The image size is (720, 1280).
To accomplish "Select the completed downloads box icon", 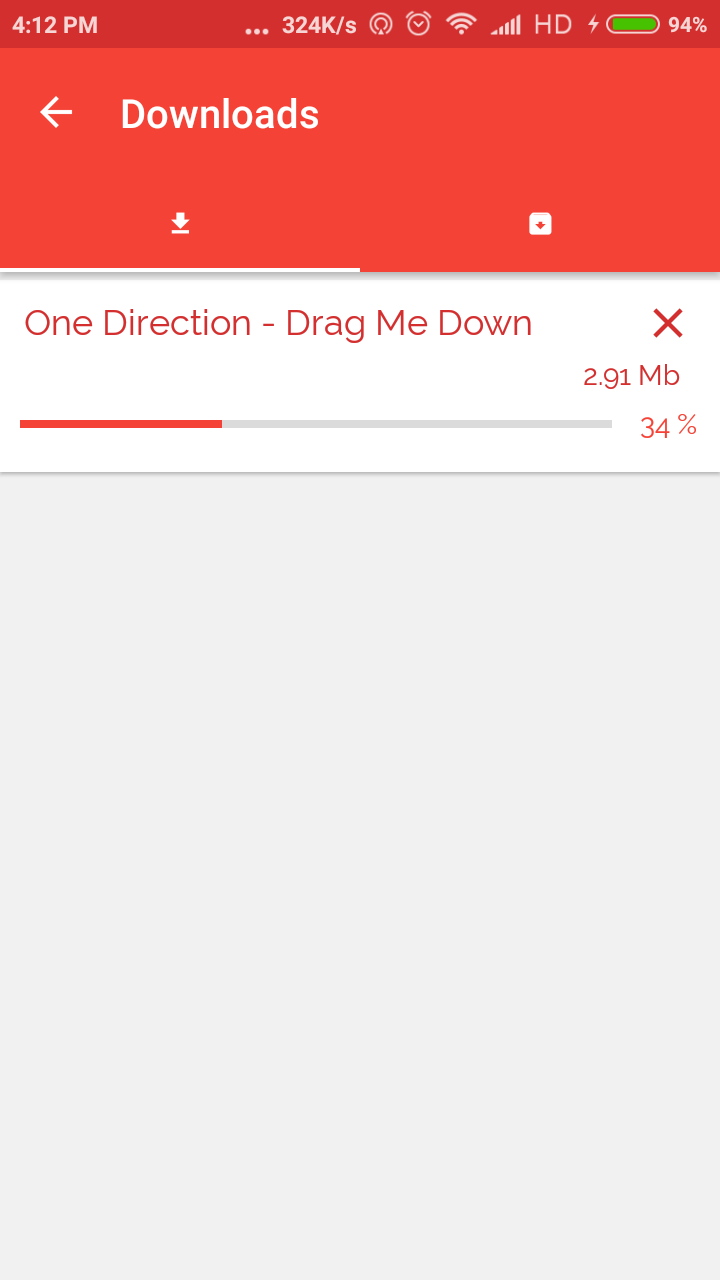I will click(540, 223).
